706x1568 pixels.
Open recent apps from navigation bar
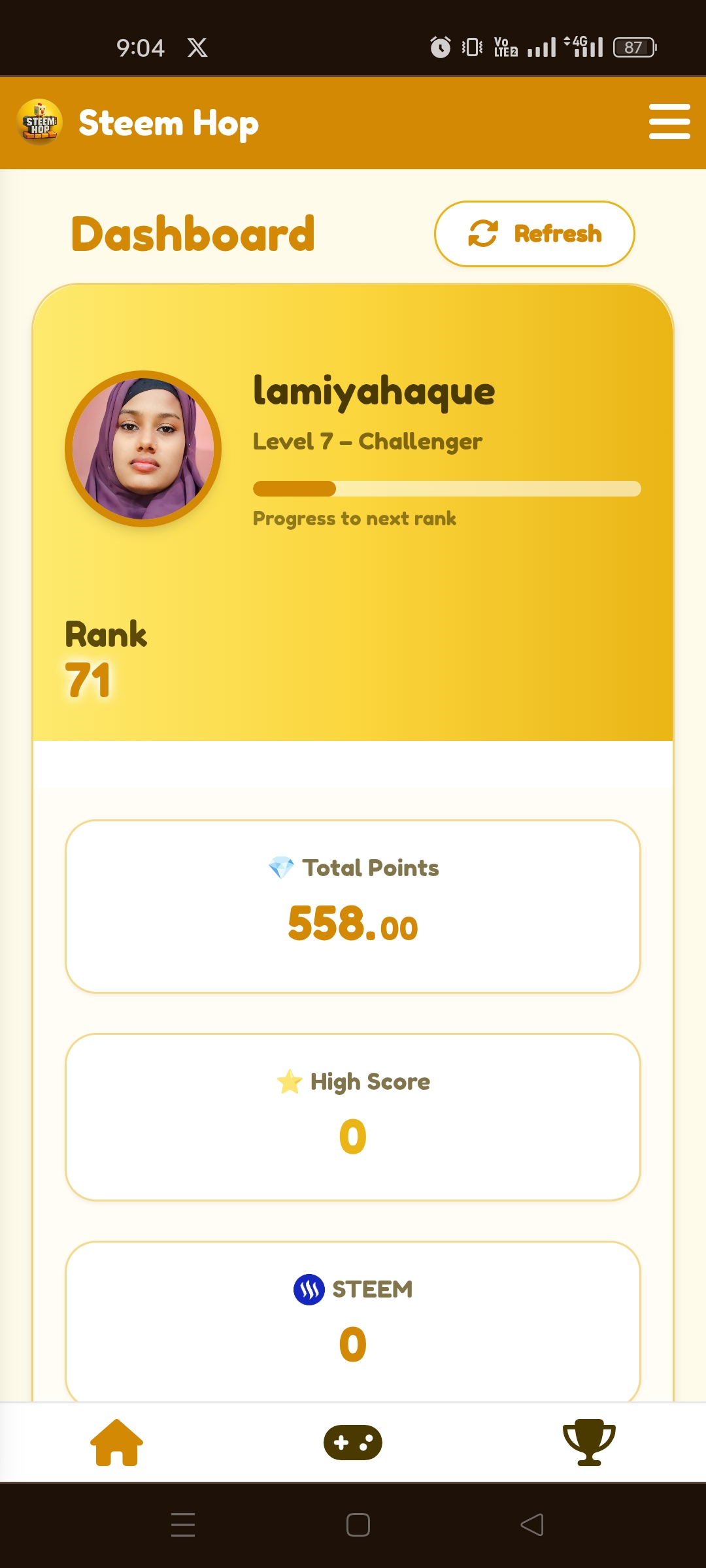click(x=183, y=1525)
